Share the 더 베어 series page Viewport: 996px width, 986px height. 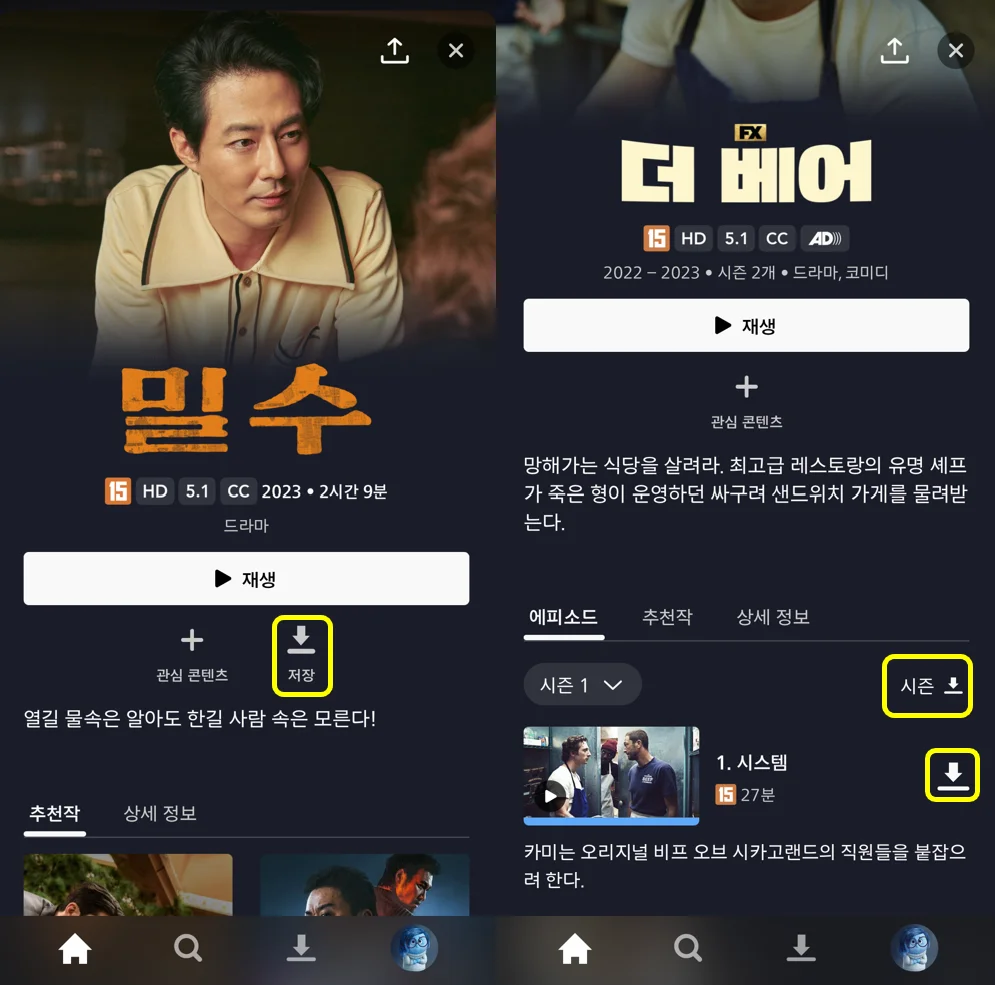pyautogui.click(x=894, y=51)
